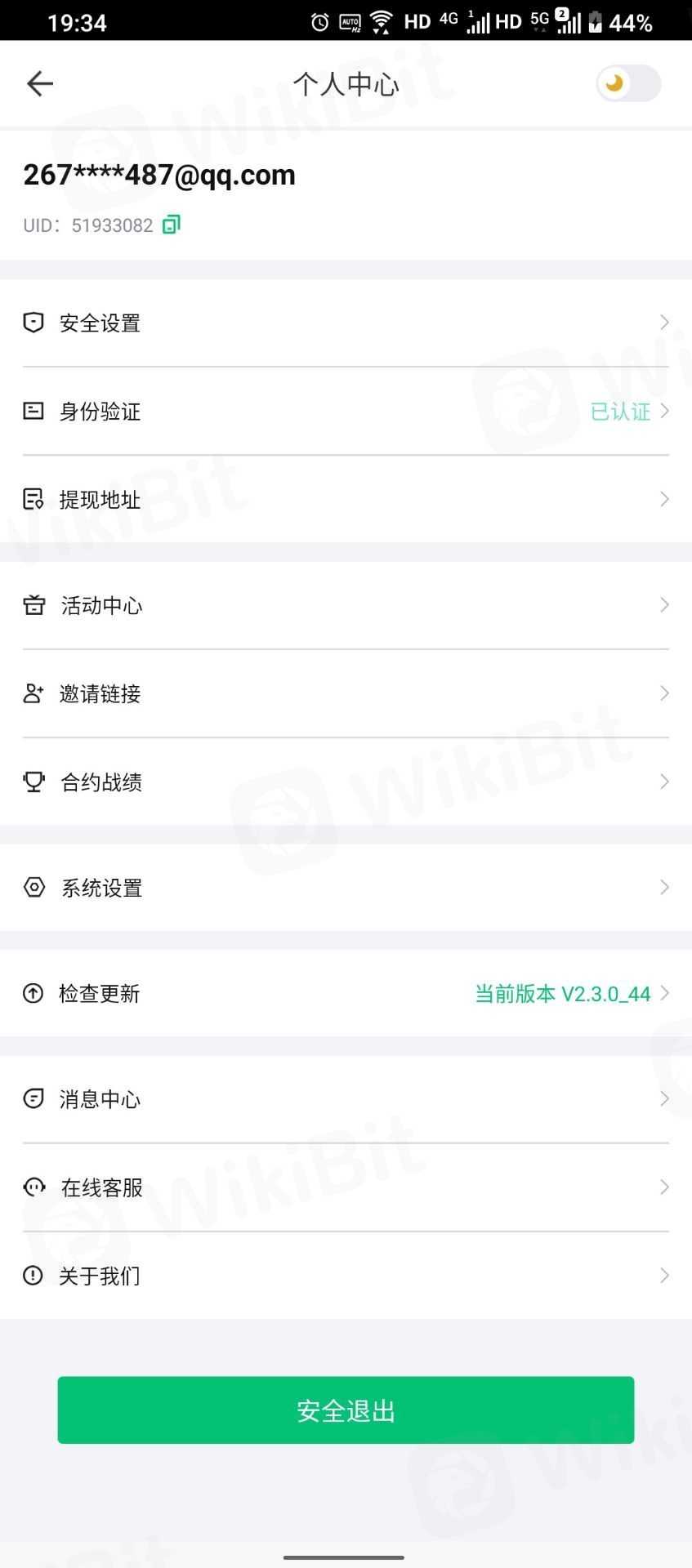Open 消息中心 message center
This screenshot has height=1568, width=692.
click(346, 1098)
